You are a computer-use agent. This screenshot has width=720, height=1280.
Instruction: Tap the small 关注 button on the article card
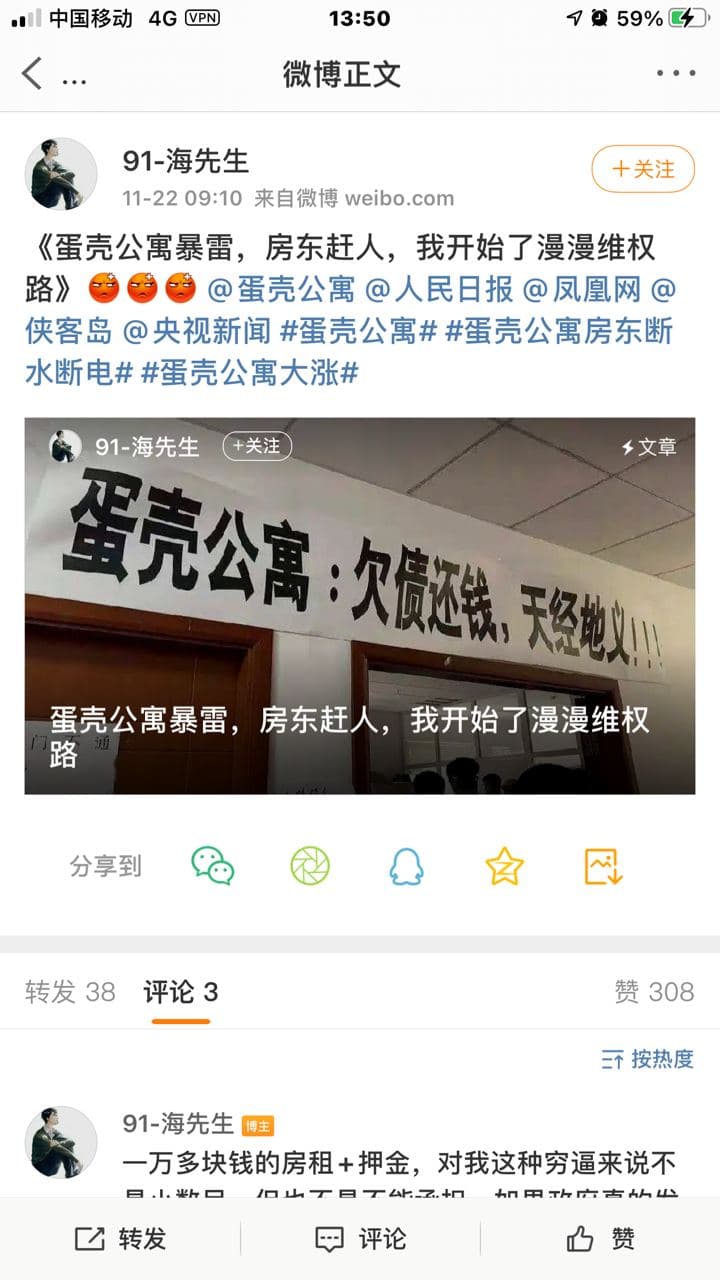[257, 446]
